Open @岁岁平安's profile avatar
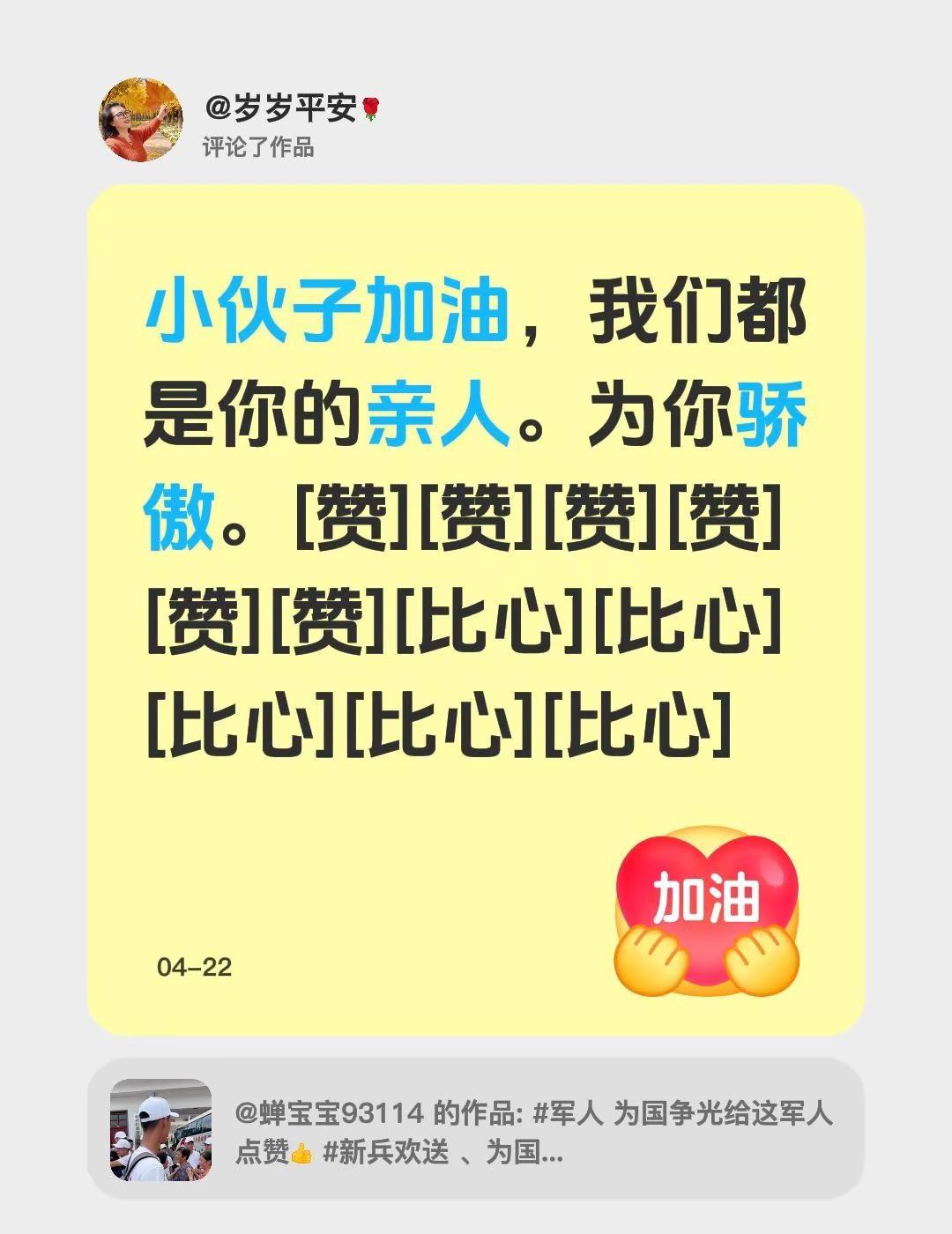The width and height of the screenshot is (952, 1234). pyautogui.click(x=141, y=119)
